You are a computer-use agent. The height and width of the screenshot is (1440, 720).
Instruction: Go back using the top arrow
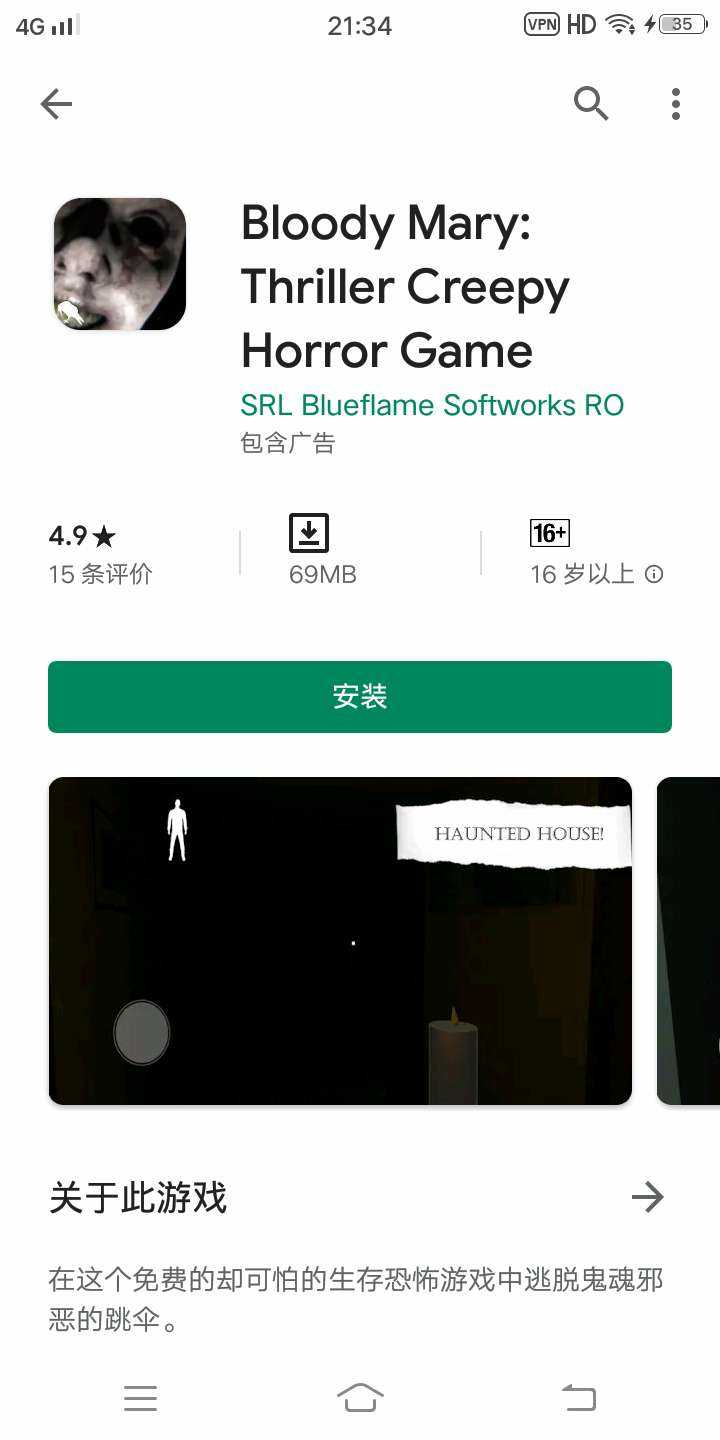(56, 104)
